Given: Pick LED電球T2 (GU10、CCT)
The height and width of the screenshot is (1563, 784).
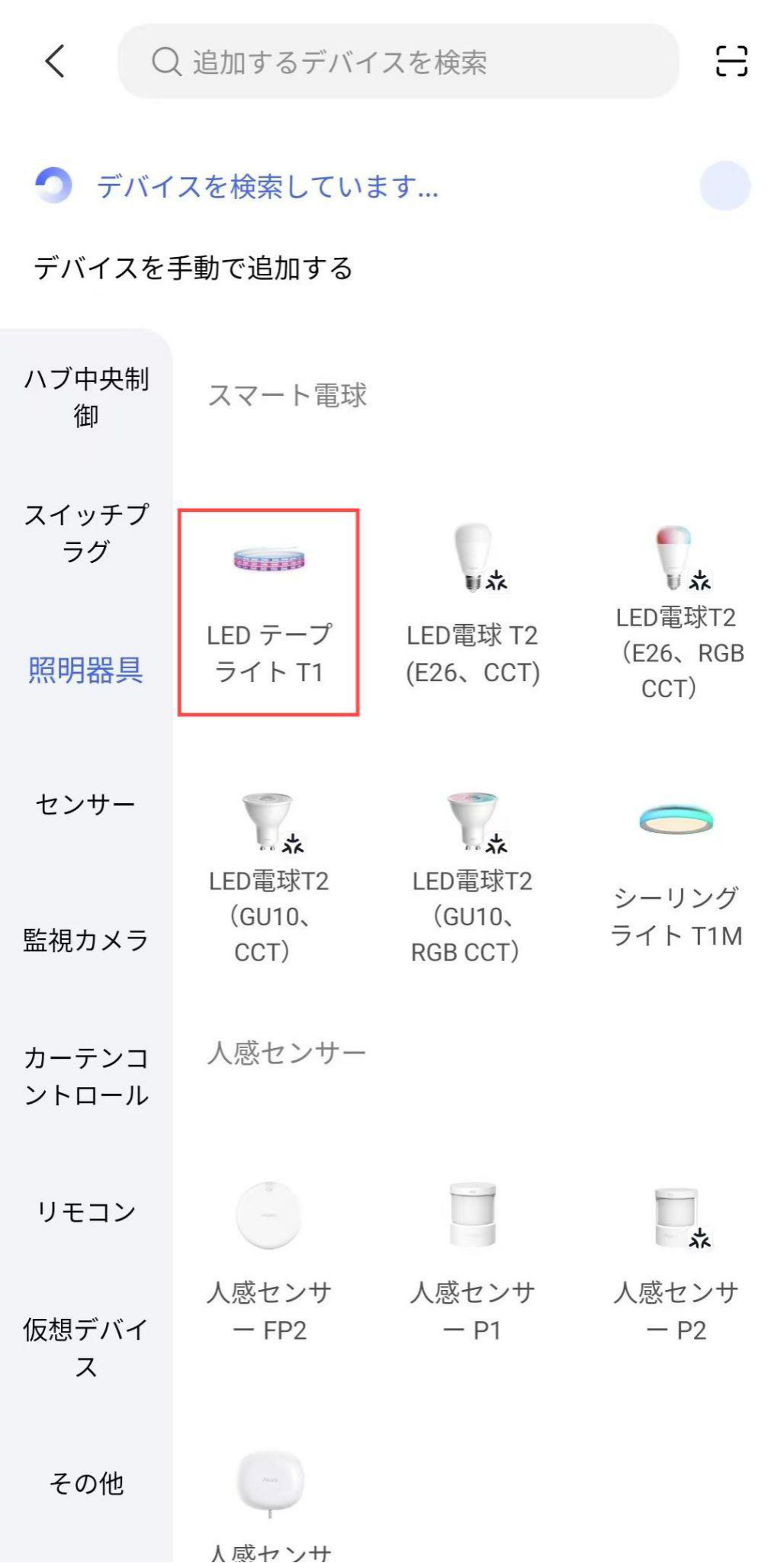Looking at the screenshot, I should (x=268, y=877).
